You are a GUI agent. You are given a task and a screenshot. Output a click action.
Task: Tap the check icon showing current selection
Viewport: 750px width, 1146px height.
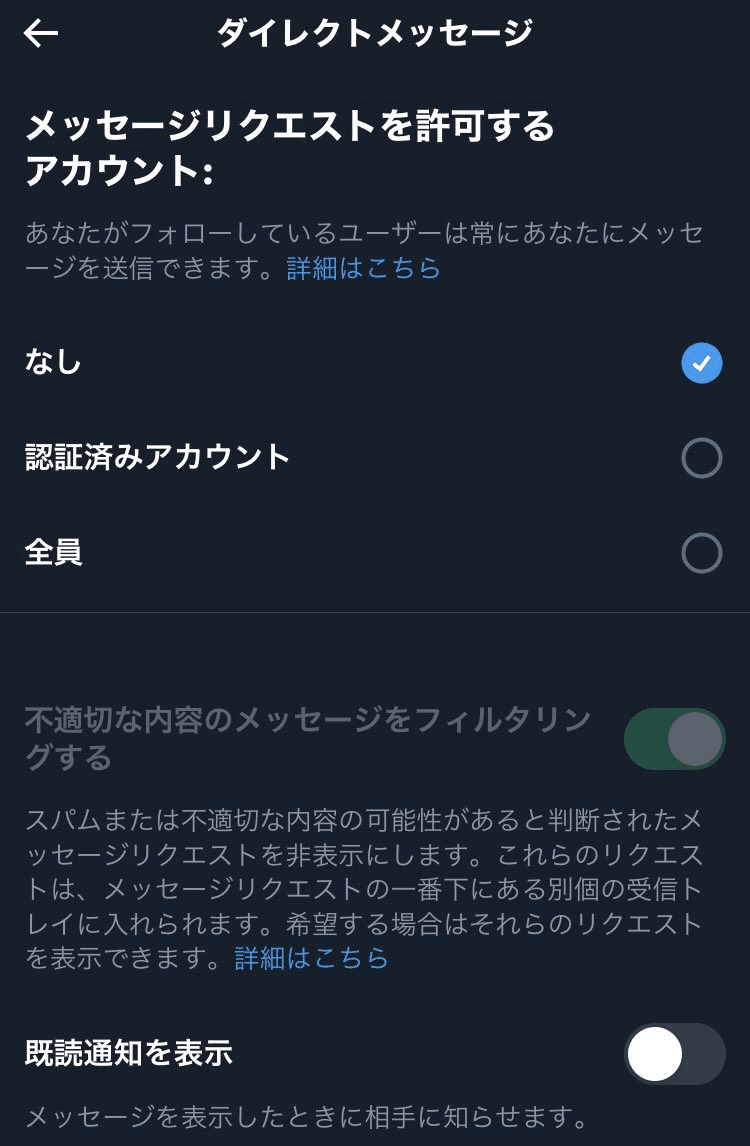click(701, 363)
